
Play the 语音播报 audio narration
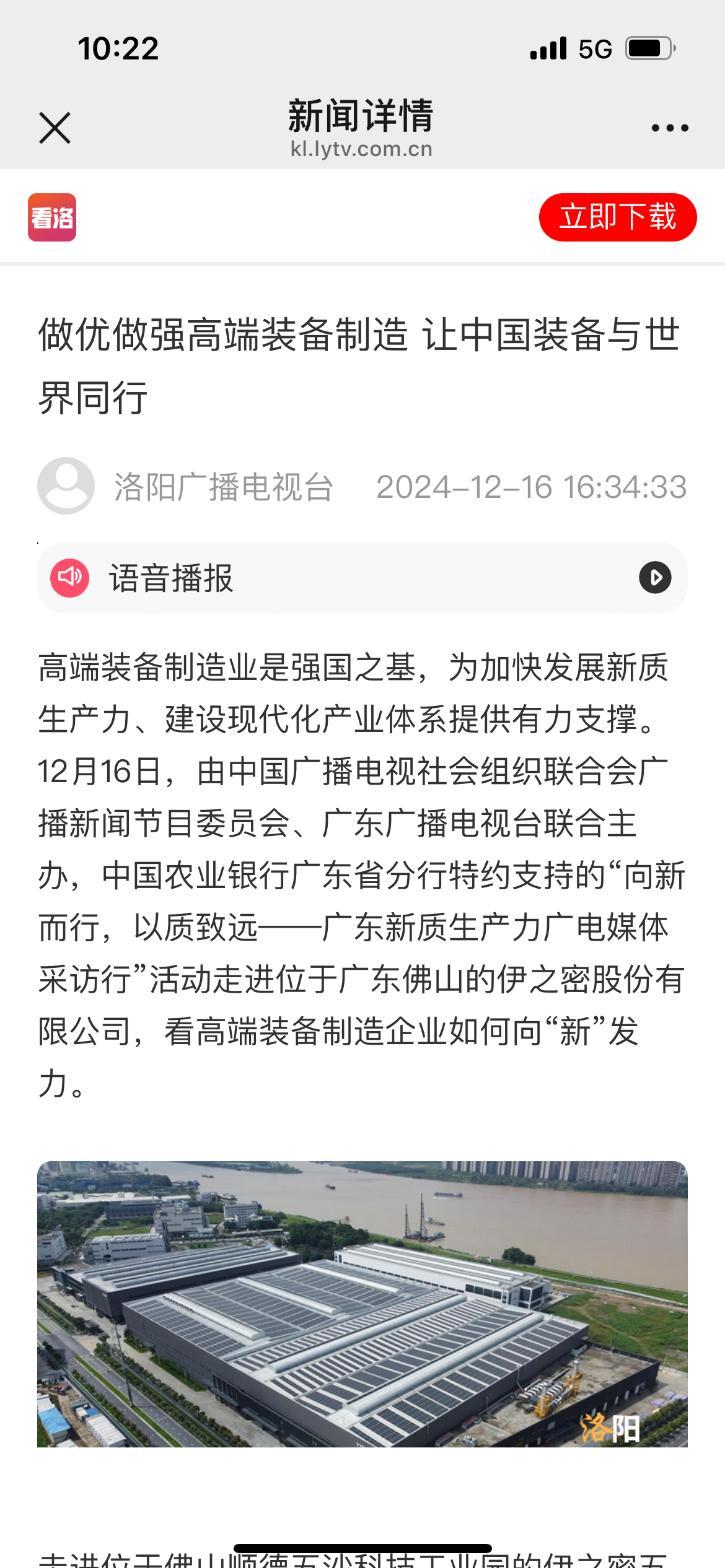point(655,578)
